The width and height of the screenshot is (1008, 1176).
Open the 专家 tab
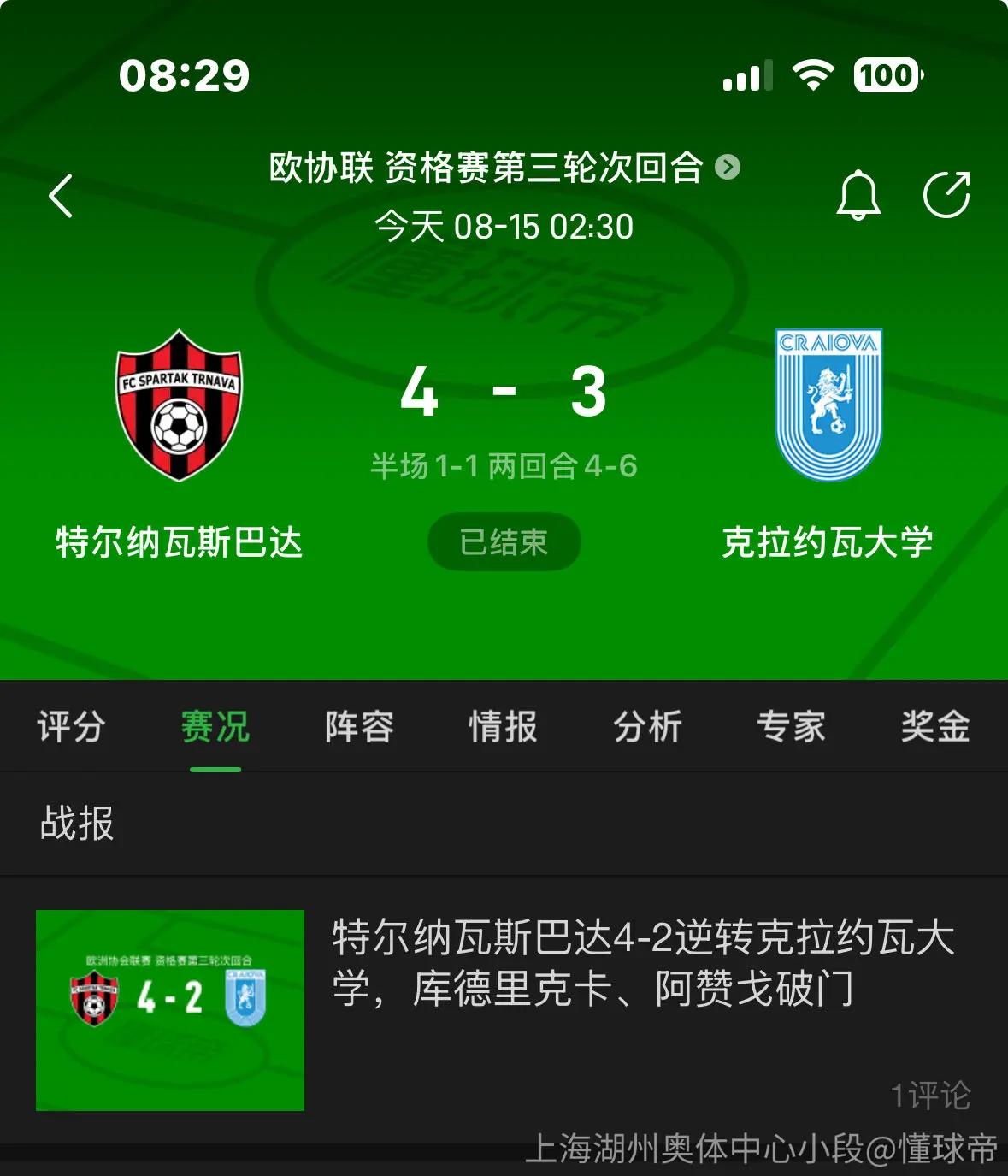coord(792,727)
